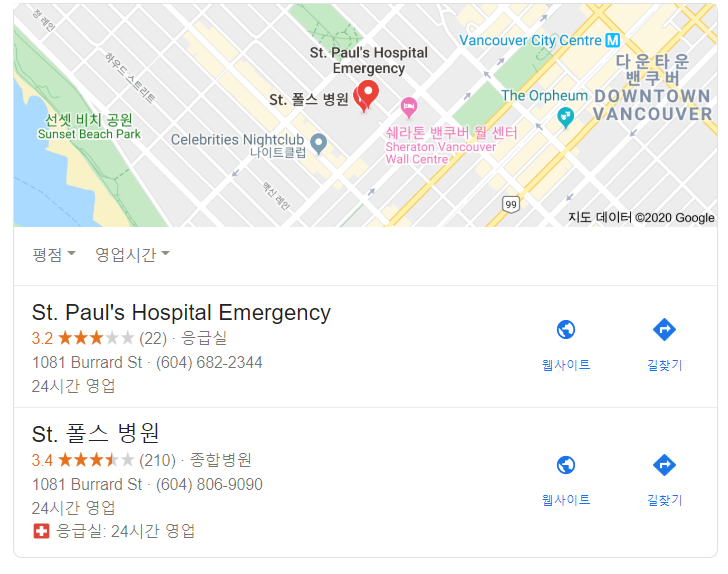Select Celebrities Nightclub map marker
The height and width of the screenshot is (574, 728).
[x=319, y=142]
